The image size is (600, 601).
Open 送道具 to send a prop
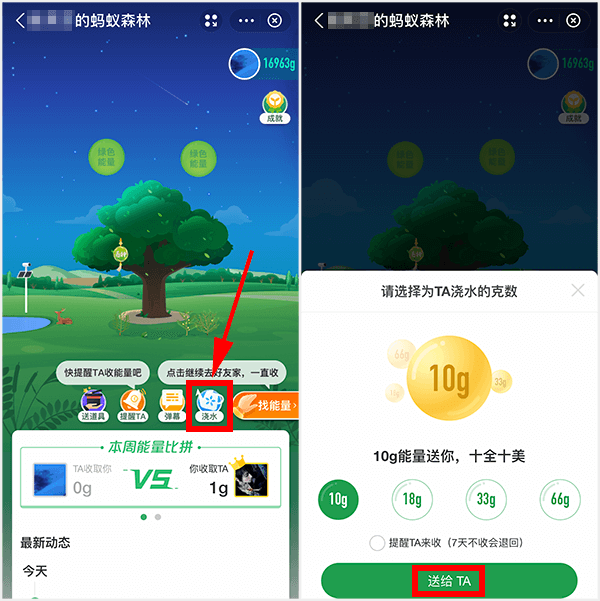coord(94,404)
